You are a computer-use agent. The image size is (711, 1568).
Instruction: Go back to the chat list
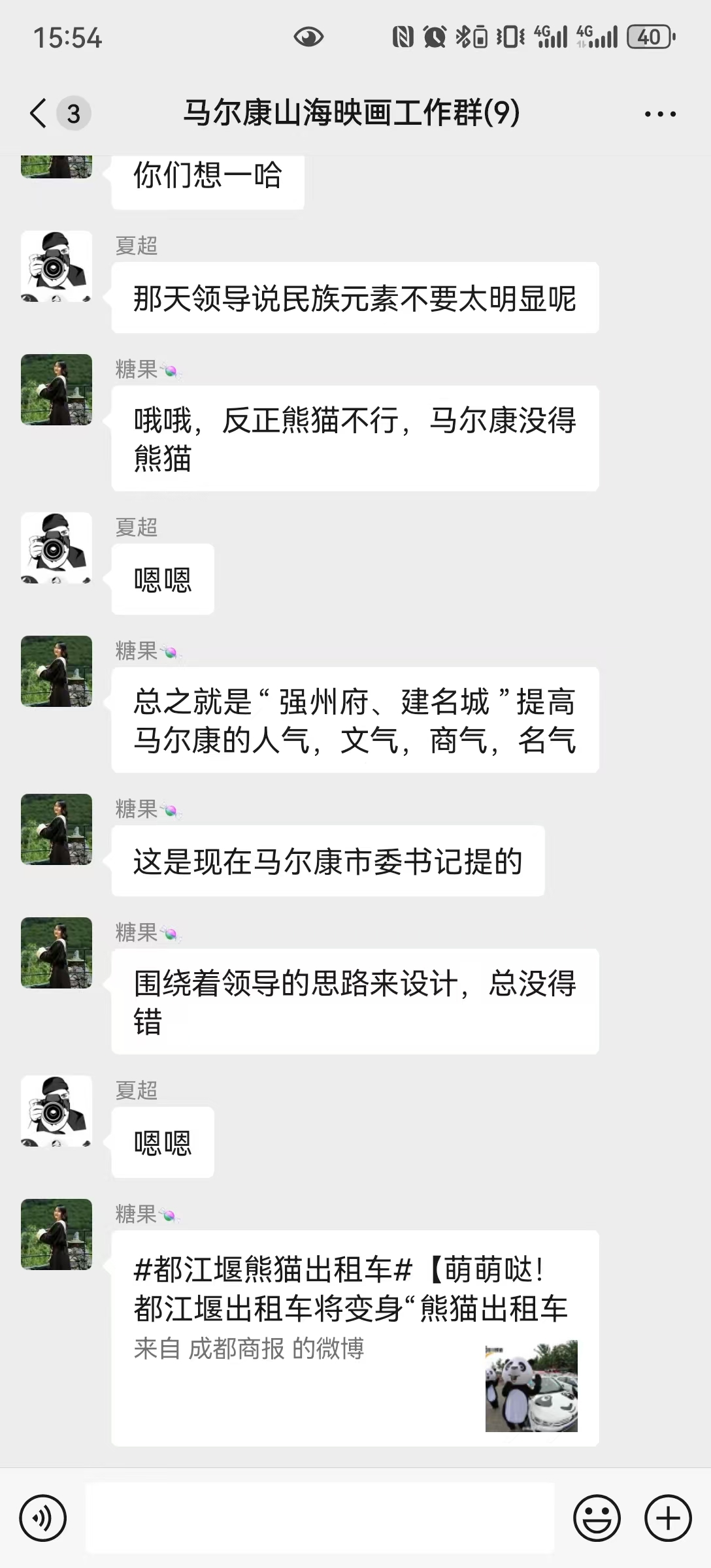tap(39, 113)
